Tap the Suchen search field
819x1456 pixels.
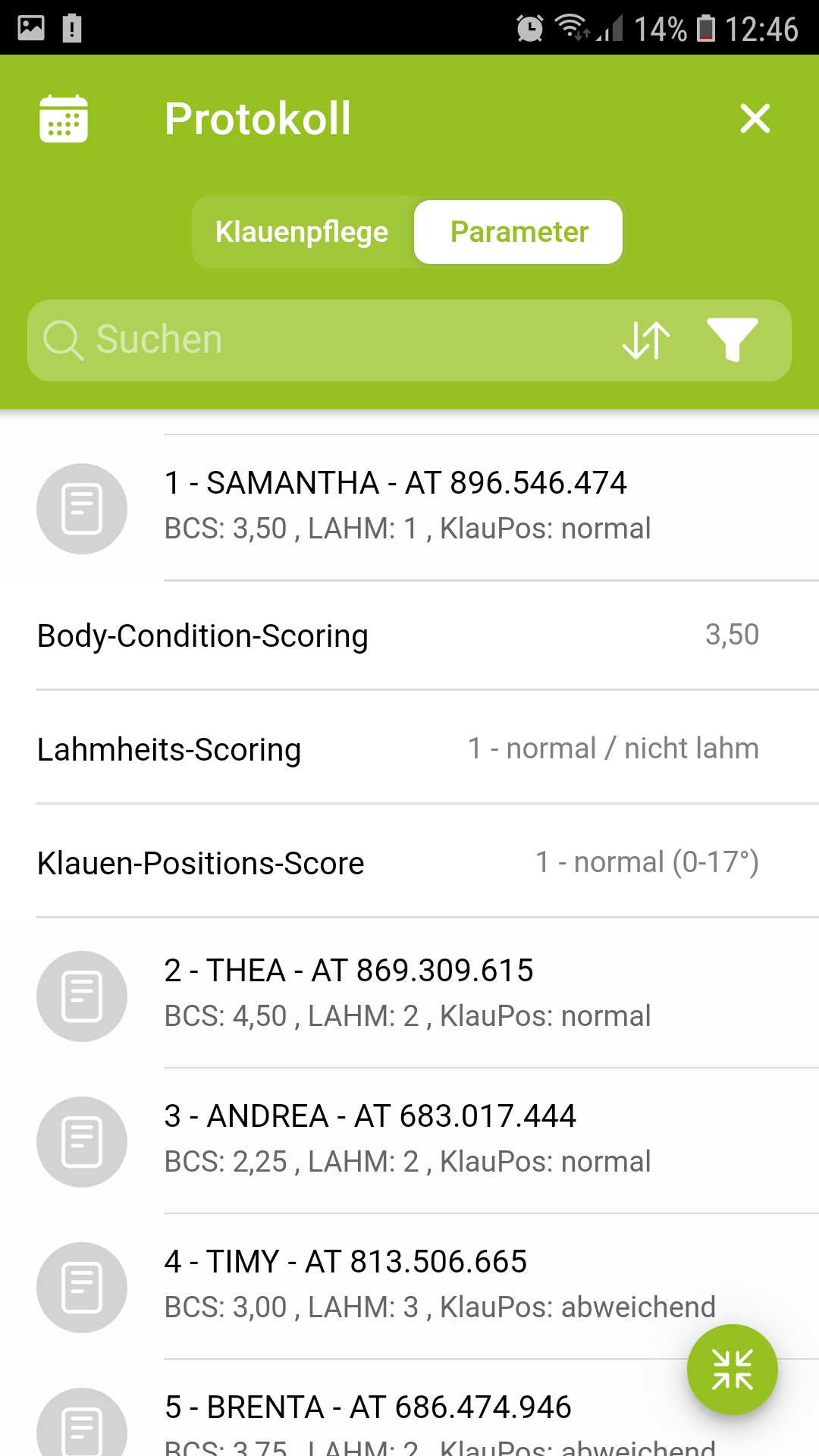(318, 340)
